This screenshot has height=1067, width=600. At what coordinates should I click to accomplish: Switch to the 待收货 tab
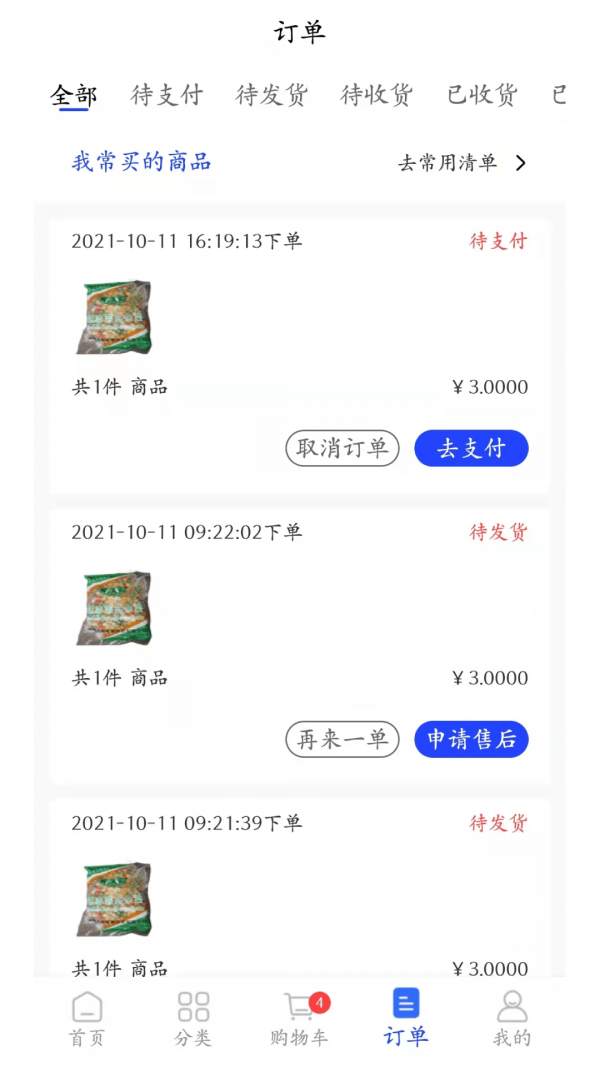(x=377, y=95)
